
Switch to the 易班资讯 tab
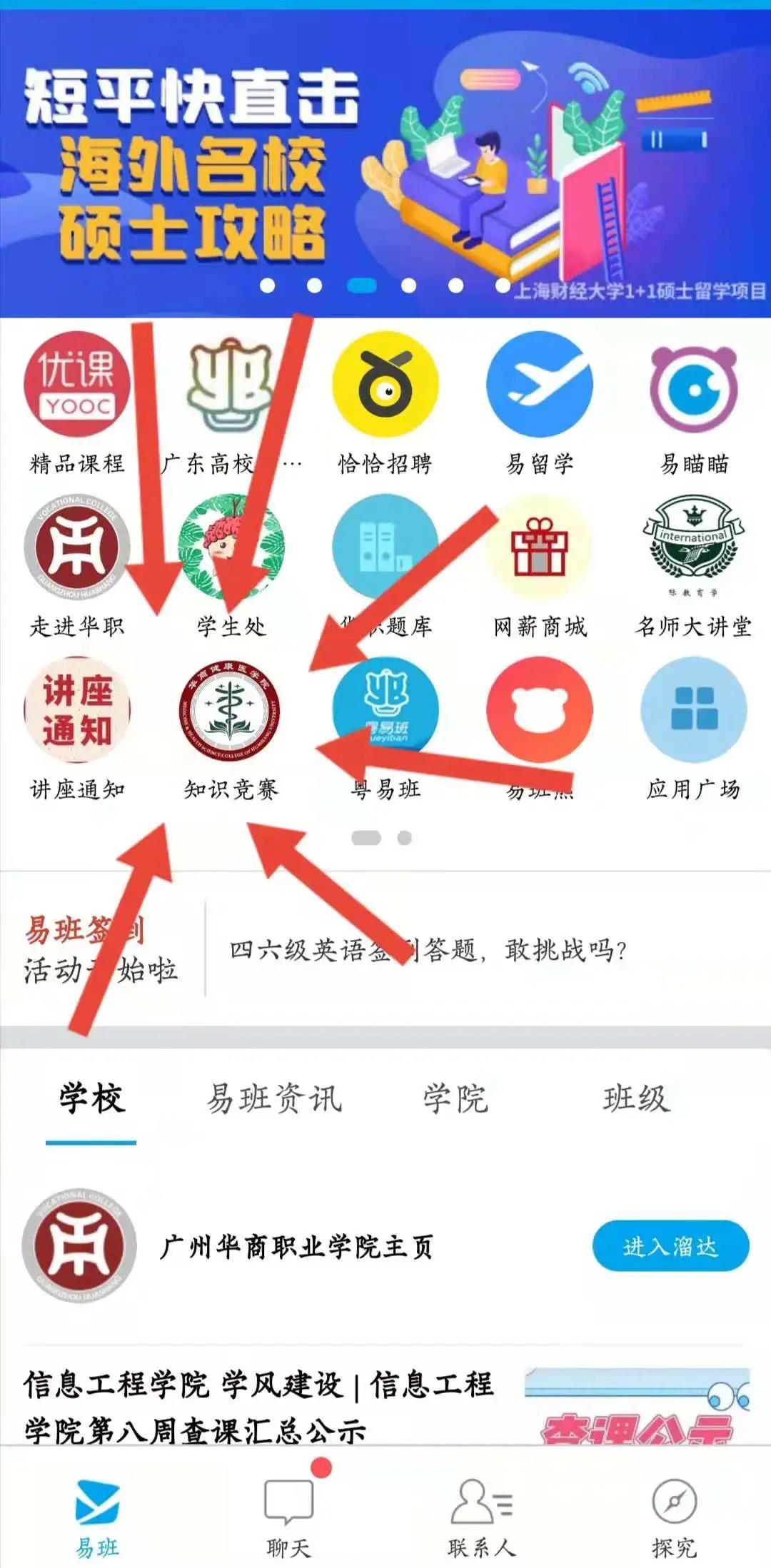click(274, 1098)
